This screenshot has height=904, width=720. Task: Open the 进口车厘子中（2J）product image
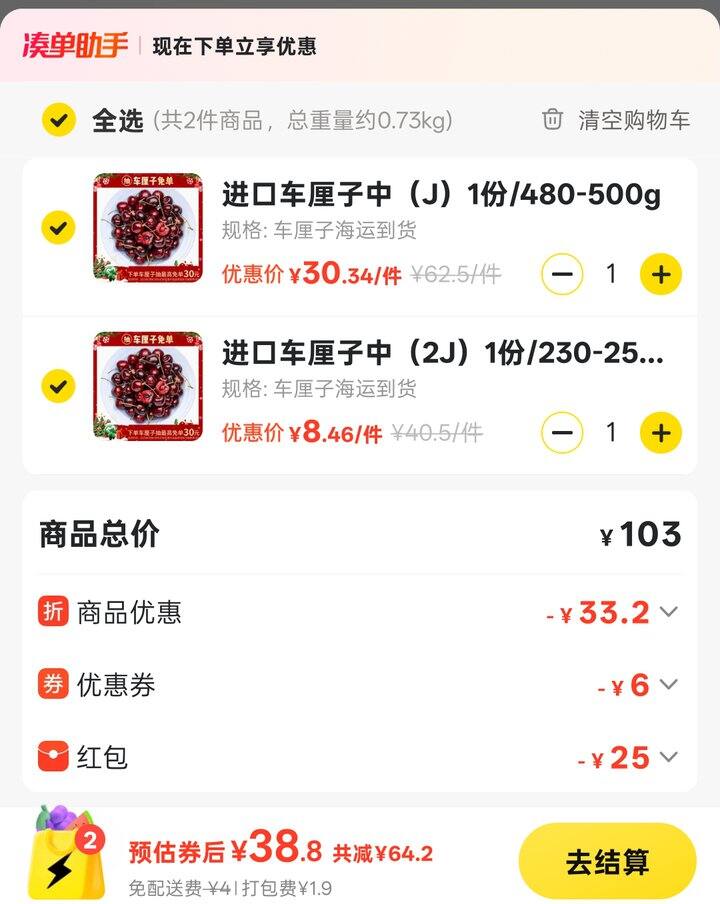[148, 386]
